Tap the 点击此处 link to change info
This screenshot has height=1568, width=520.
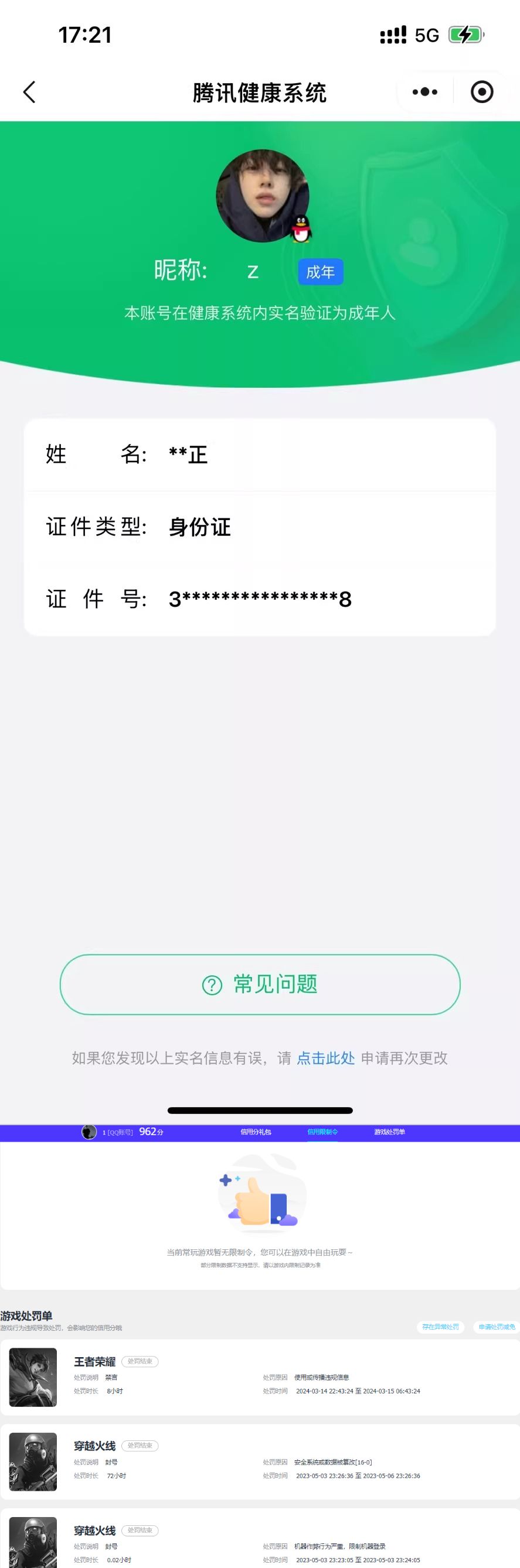pyautogui.click(x=326, y=1058)
